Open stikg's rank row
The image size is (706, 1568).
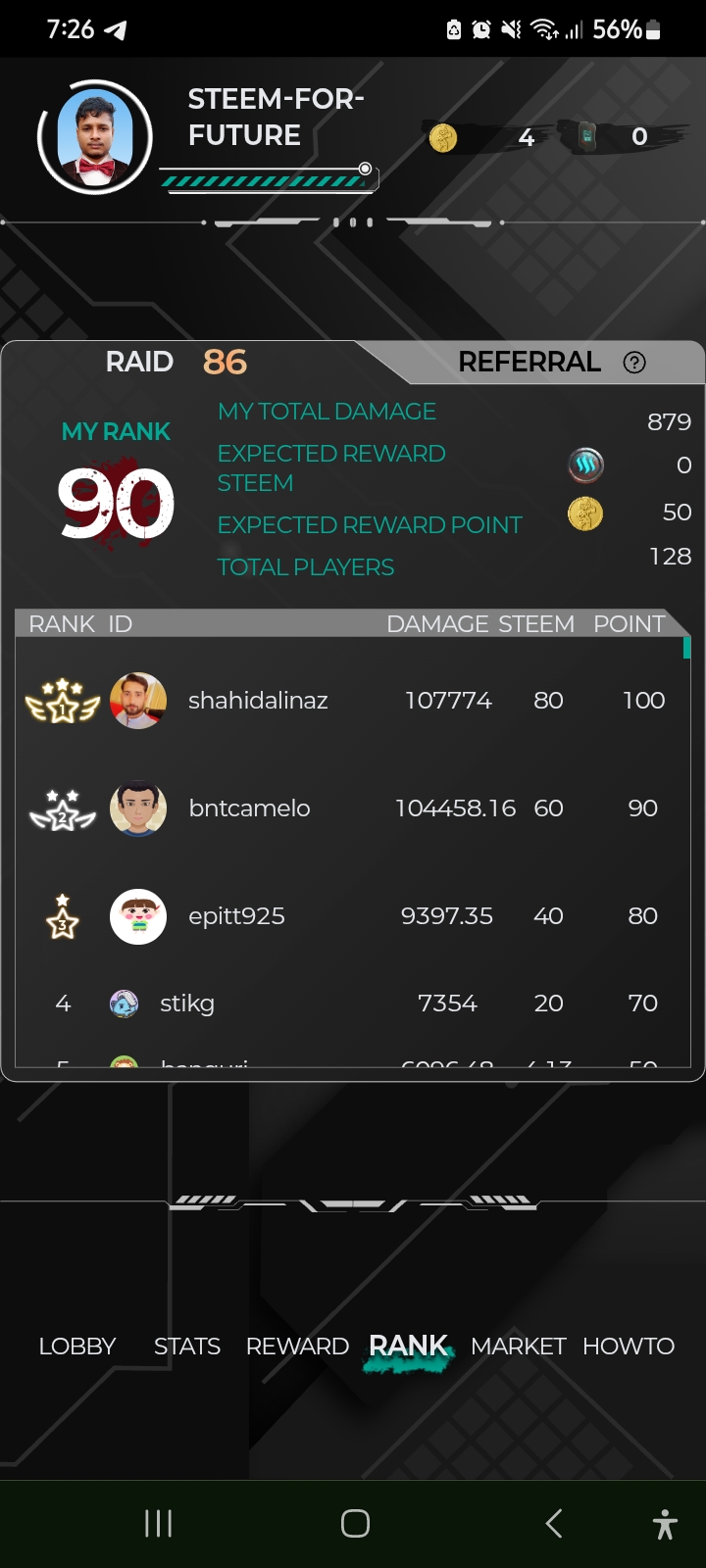pyautogui.click(x=353, y=1004)
